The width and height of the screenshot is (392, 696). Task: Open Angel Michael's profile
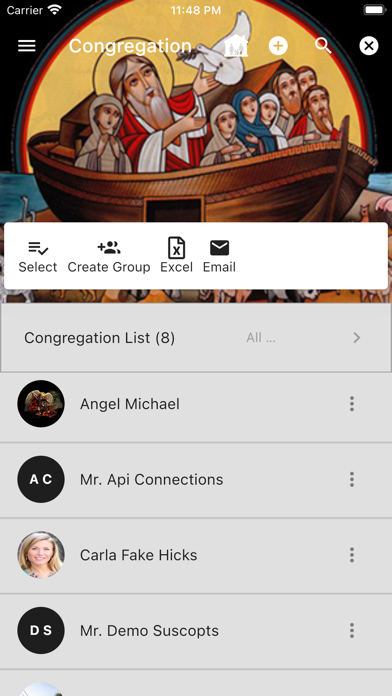click(196, 404)
